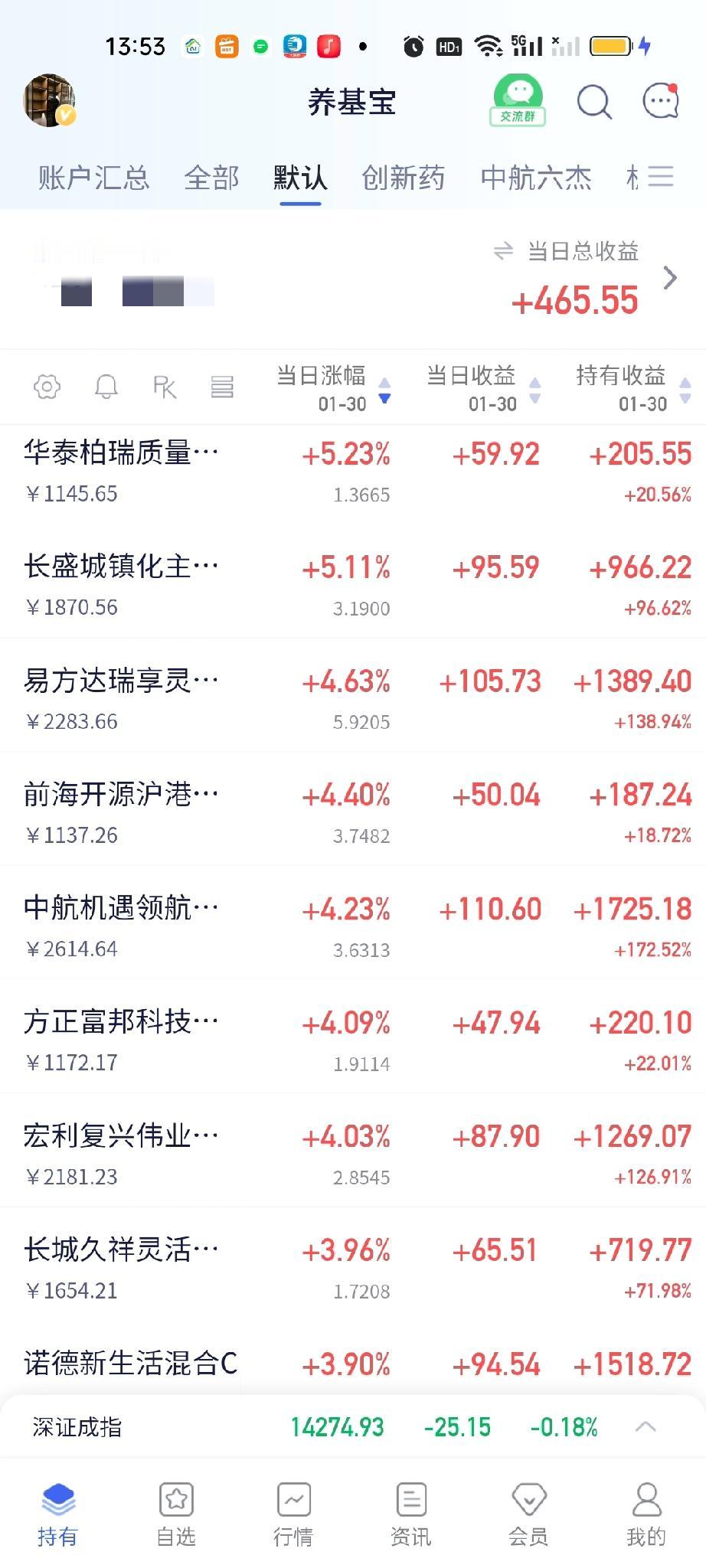Switch to the 创新药 tab

tap(405, 177)
